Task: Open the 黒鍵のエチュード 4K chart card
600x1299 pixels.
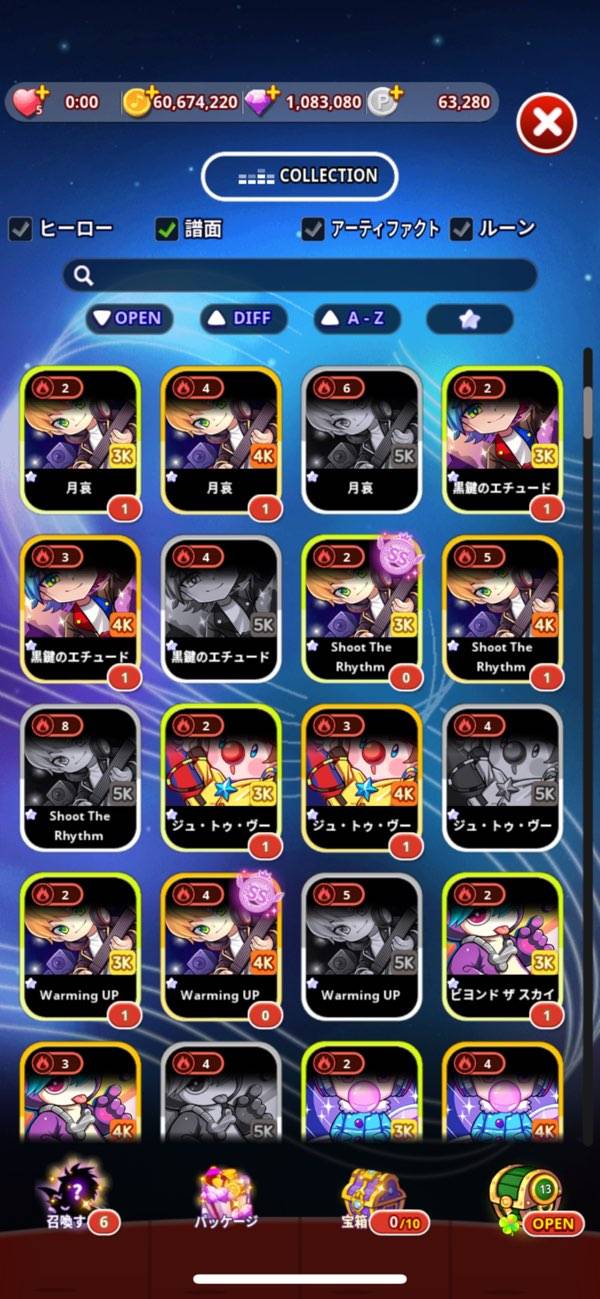Action: coord(80,608)
